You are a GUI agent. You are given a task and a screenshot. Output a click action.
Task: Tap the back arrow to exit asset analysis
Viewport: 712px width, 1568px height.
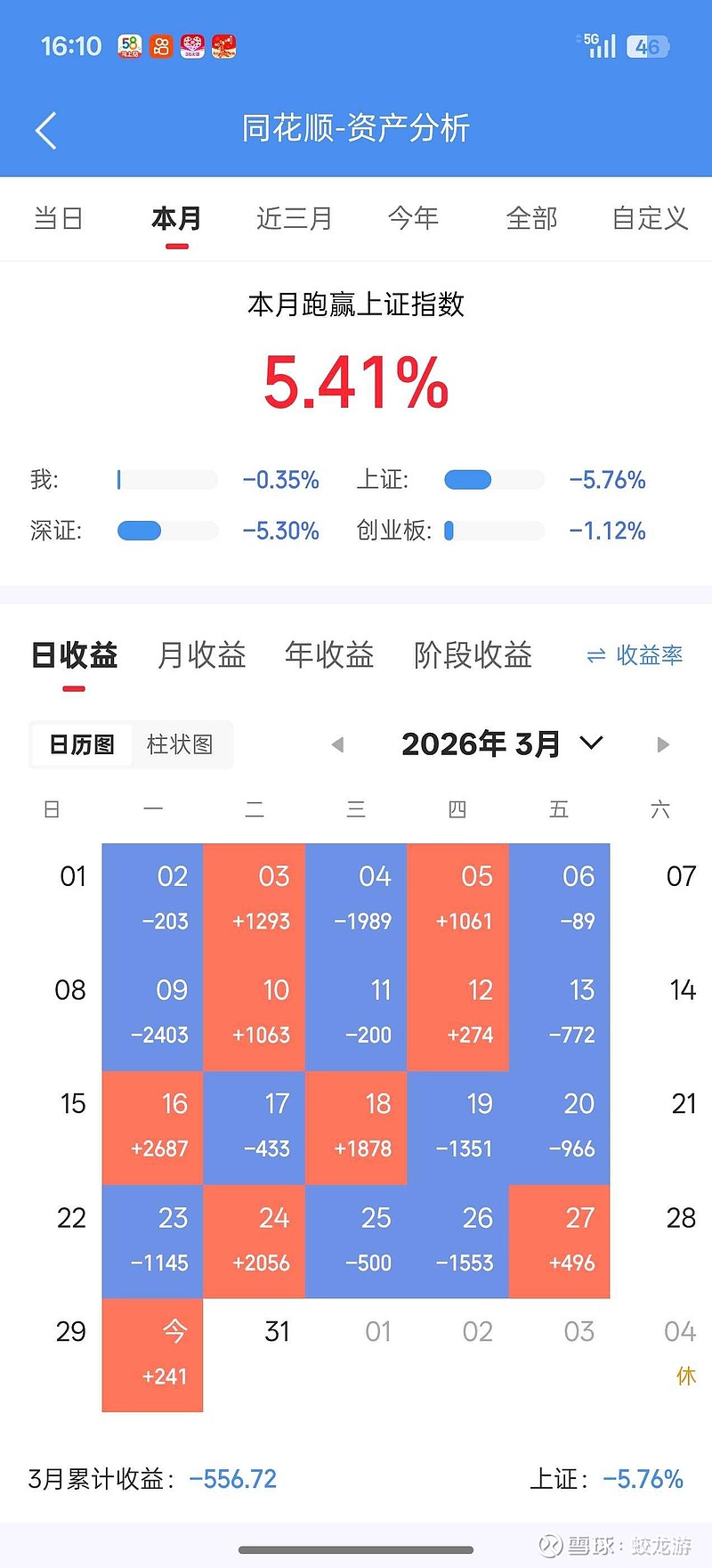[x=46, y=129]
